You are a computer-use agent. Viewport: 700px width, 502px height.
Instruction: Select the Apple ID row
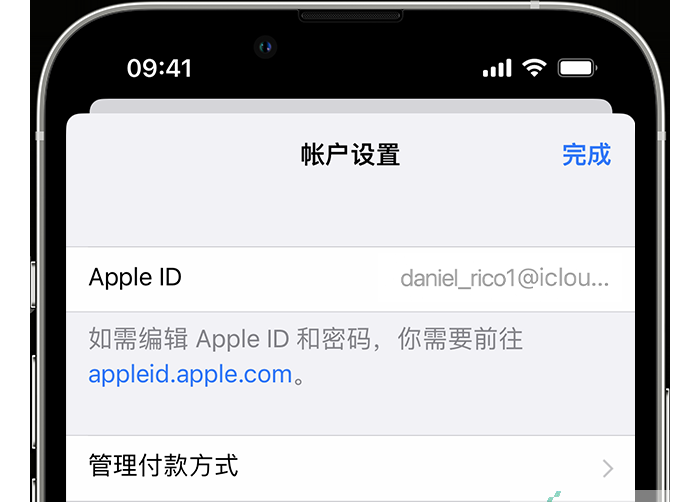point(350,278)
